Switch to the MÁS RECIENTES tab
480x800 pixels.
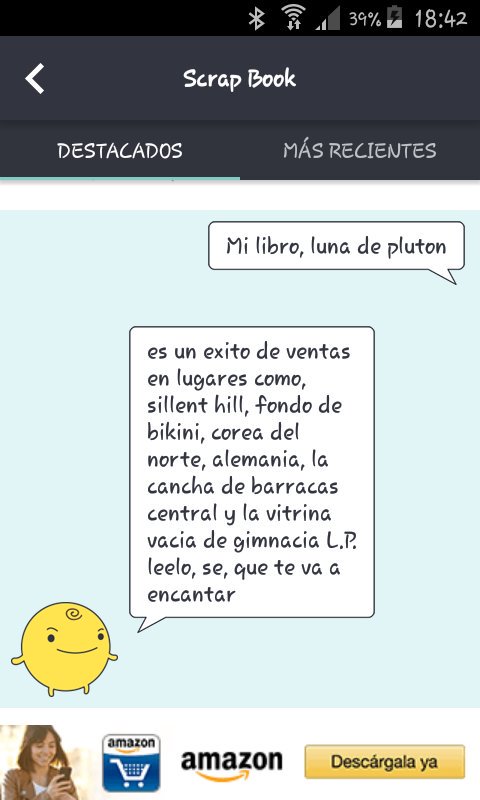click(x=360, y=151)
